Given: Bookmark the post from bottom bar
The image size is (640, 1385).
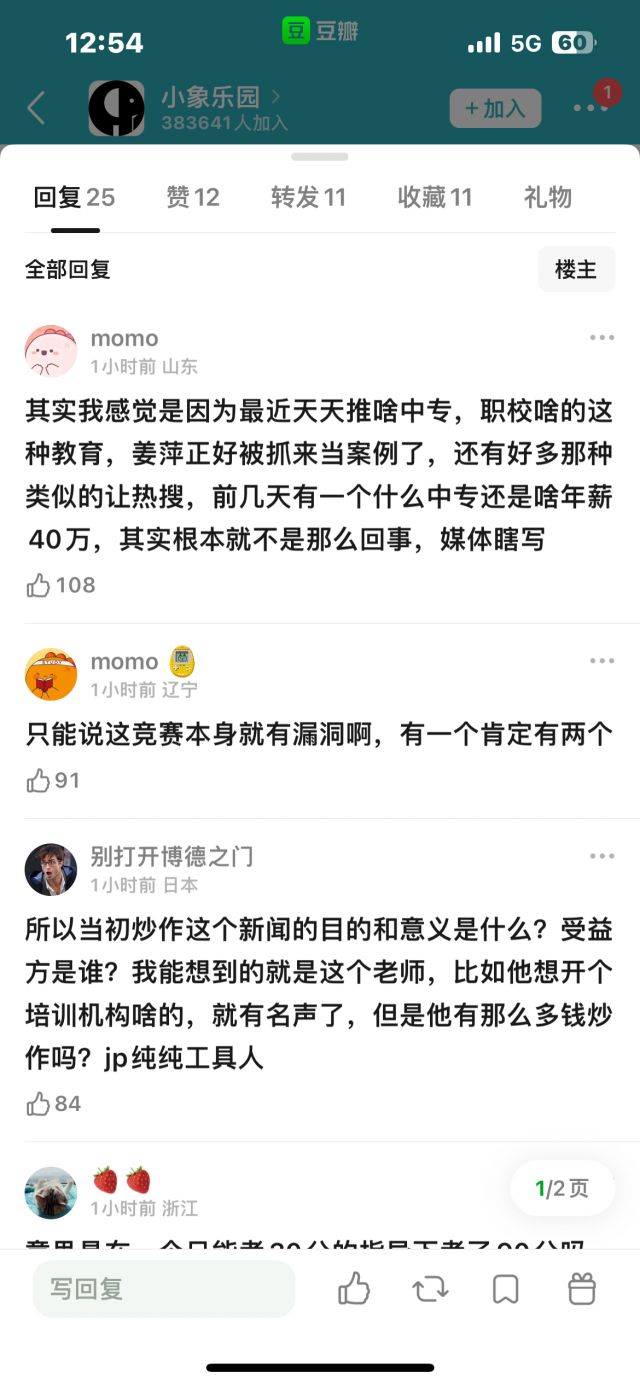Looking at the screenshot, I should [x=506, y=1289].
